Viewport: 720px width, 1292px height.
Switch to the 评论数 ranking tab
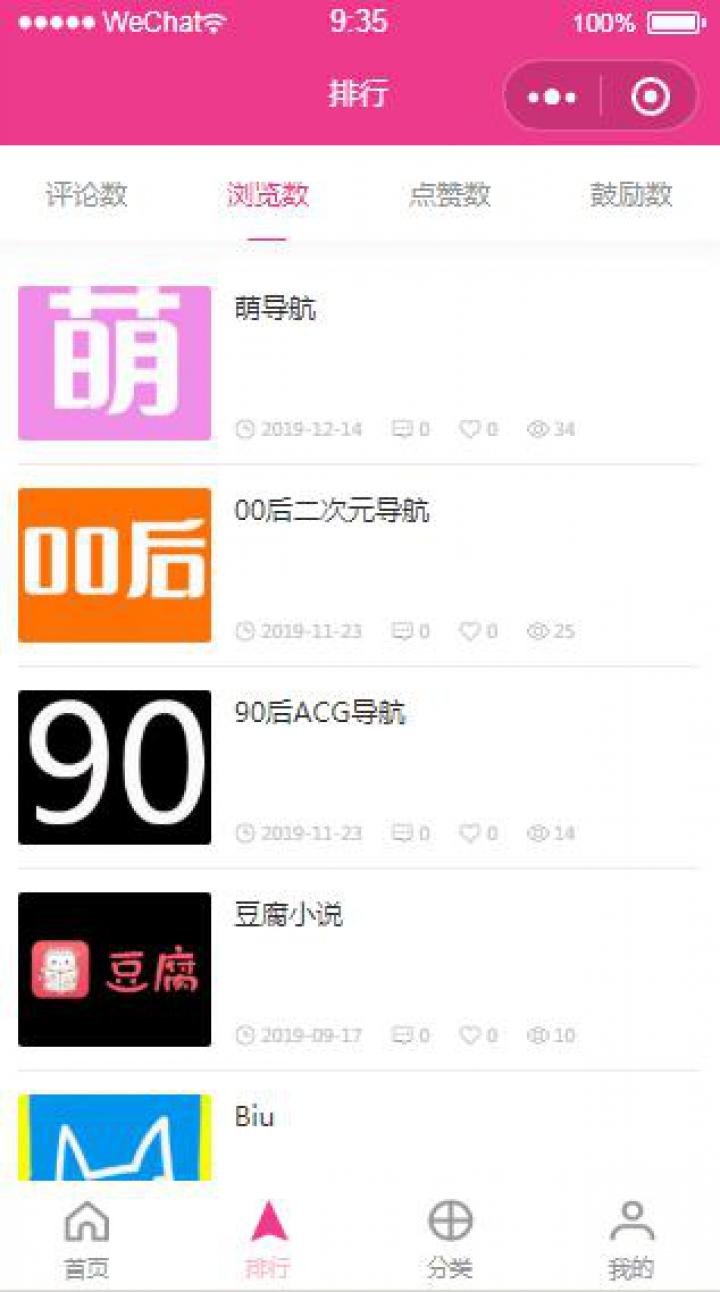87,195
